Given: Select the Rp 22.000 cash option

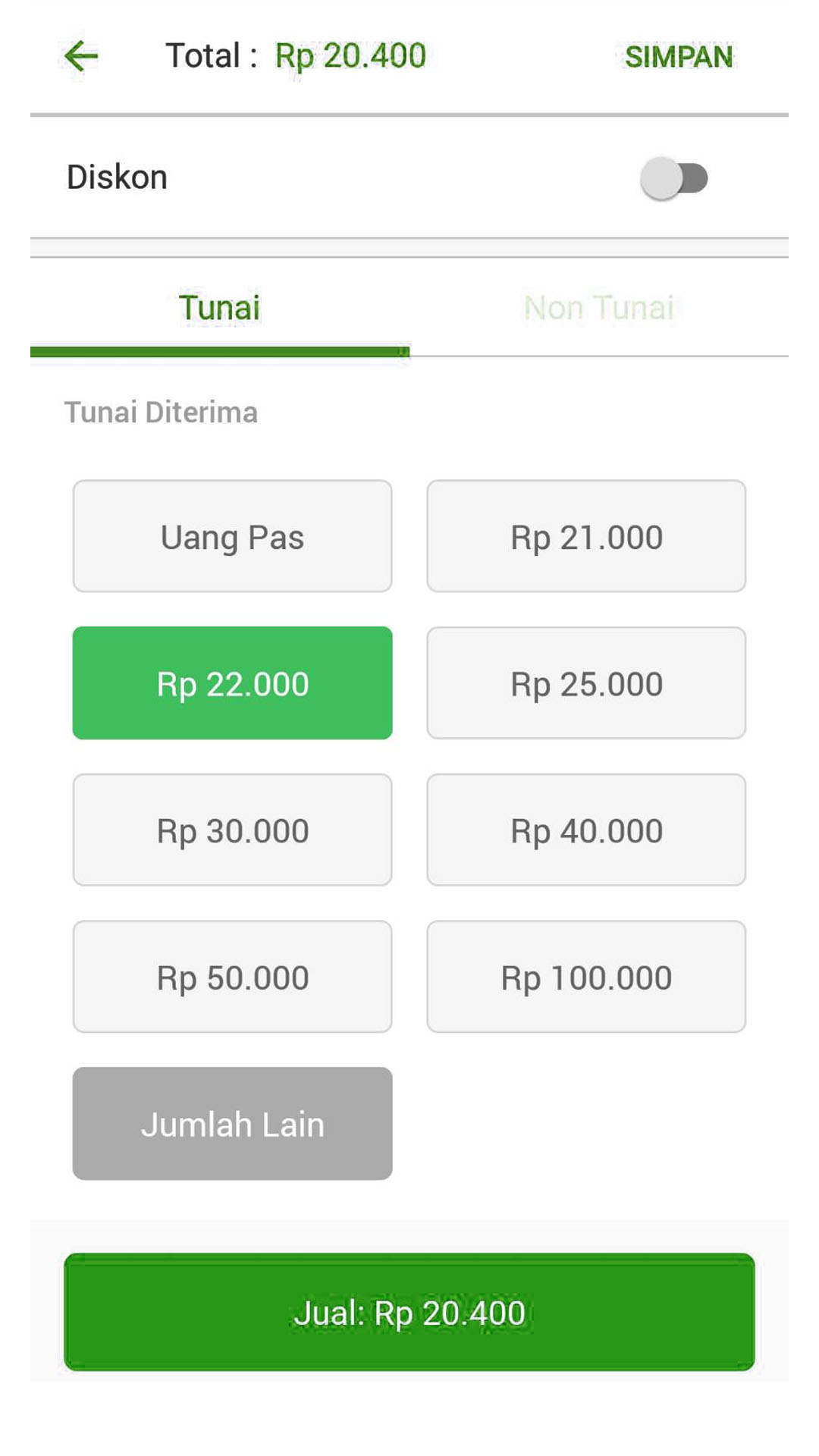Looking at the screenshot, I should pyautogui.click(x=232, y=683).
